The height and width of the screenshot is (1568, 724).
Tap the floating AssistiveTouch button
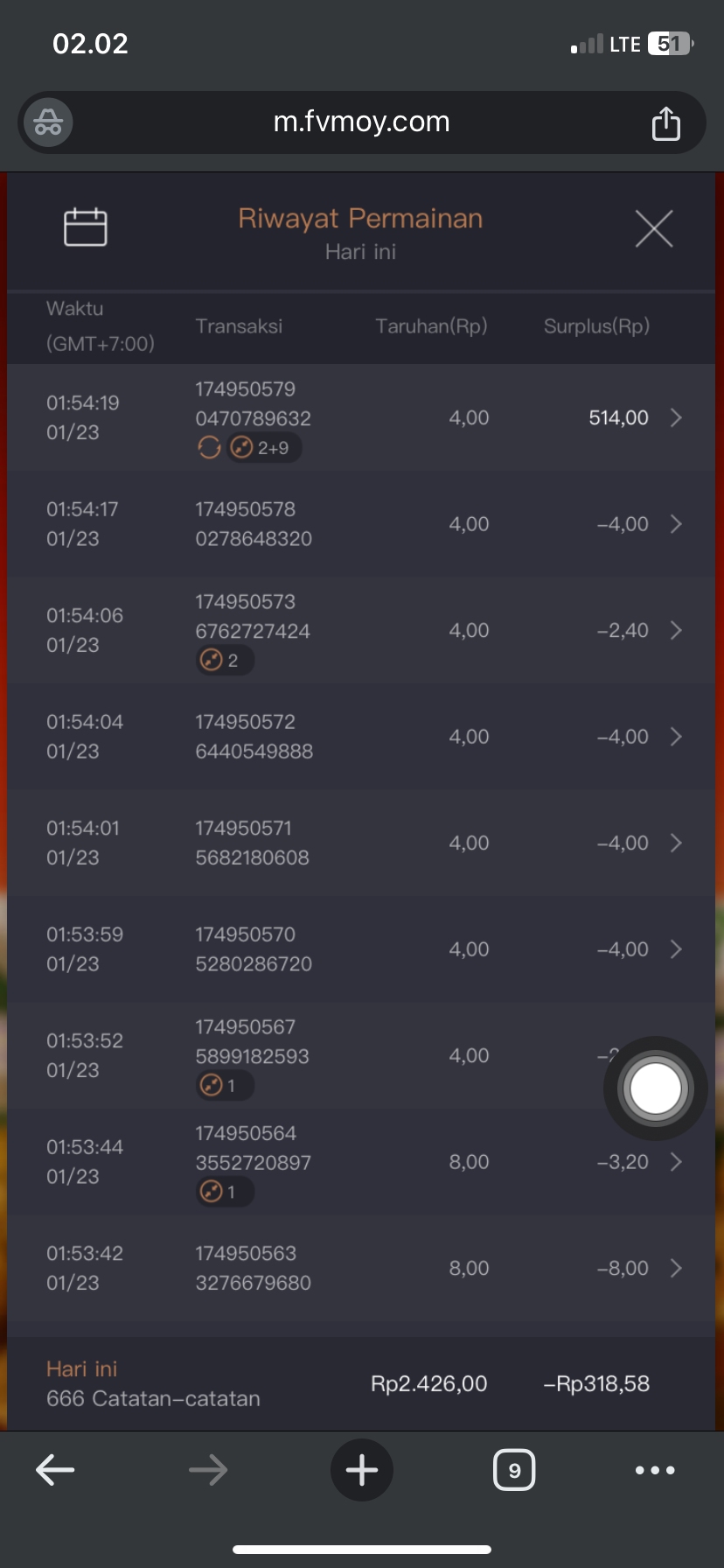pyautogui.click(x=655, y=1088)
